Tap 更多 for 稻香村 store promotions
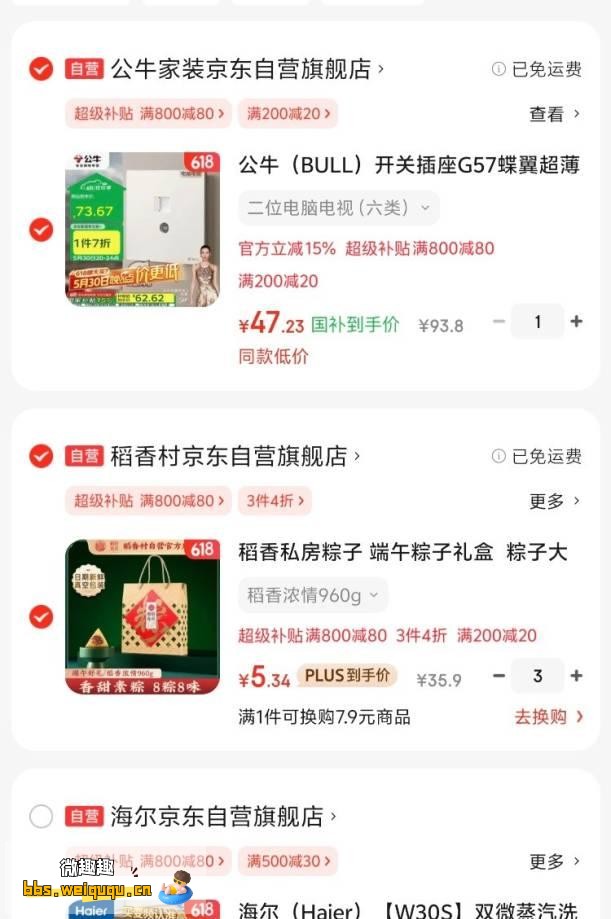611x919 pixels. click(554, 501)
